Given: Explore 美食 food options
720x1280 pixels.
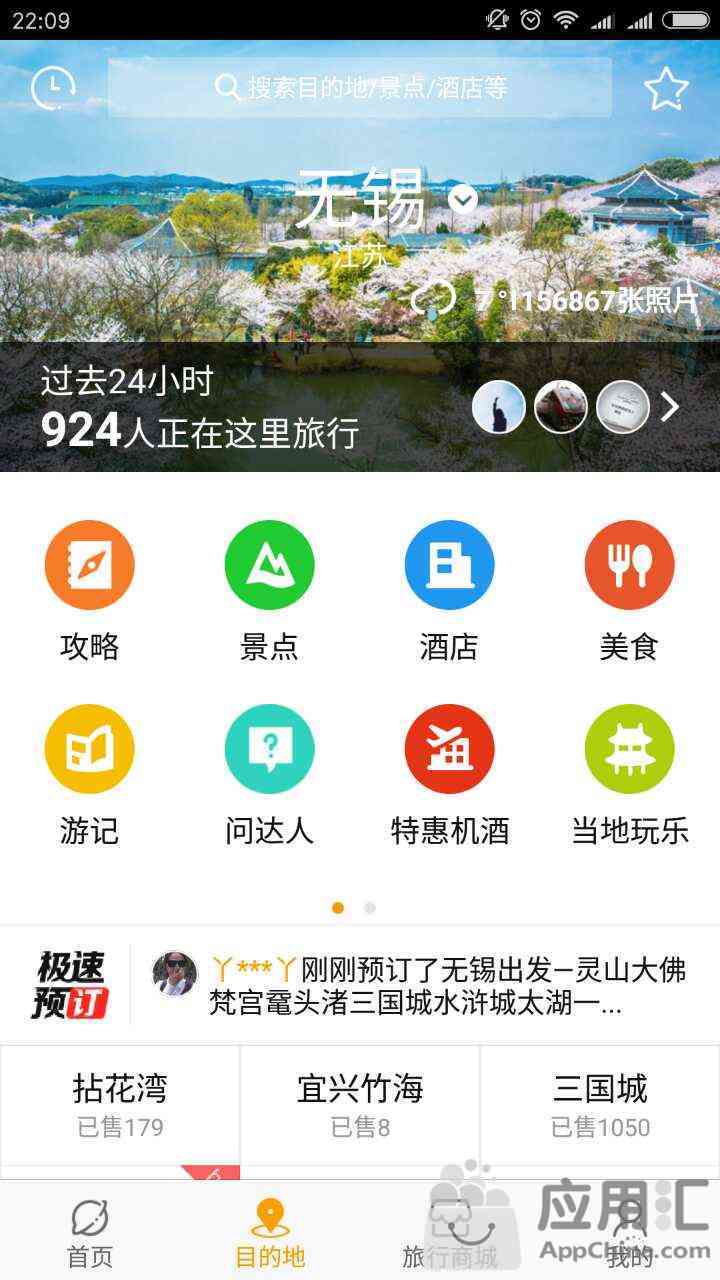Looking at the screenshot, I should pos(630,590).
